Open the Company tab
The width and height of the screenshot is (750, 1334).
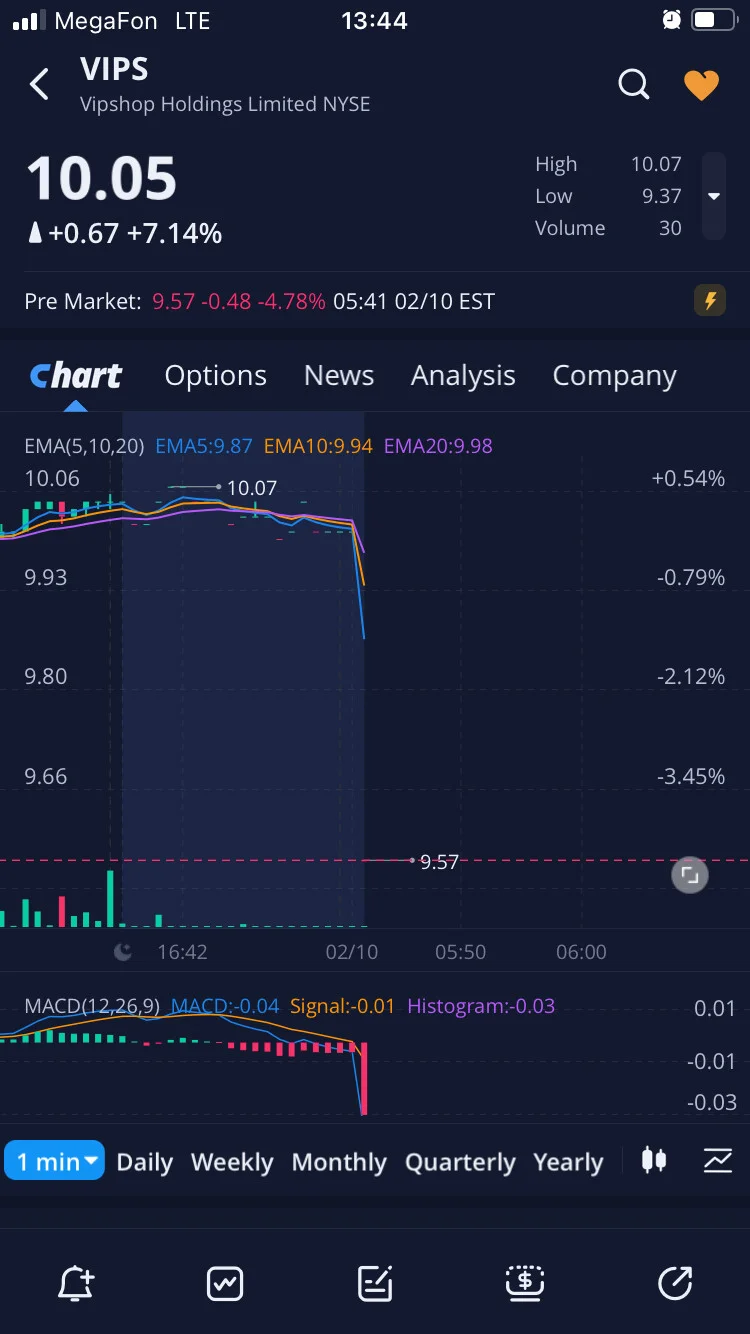(614, 376)
